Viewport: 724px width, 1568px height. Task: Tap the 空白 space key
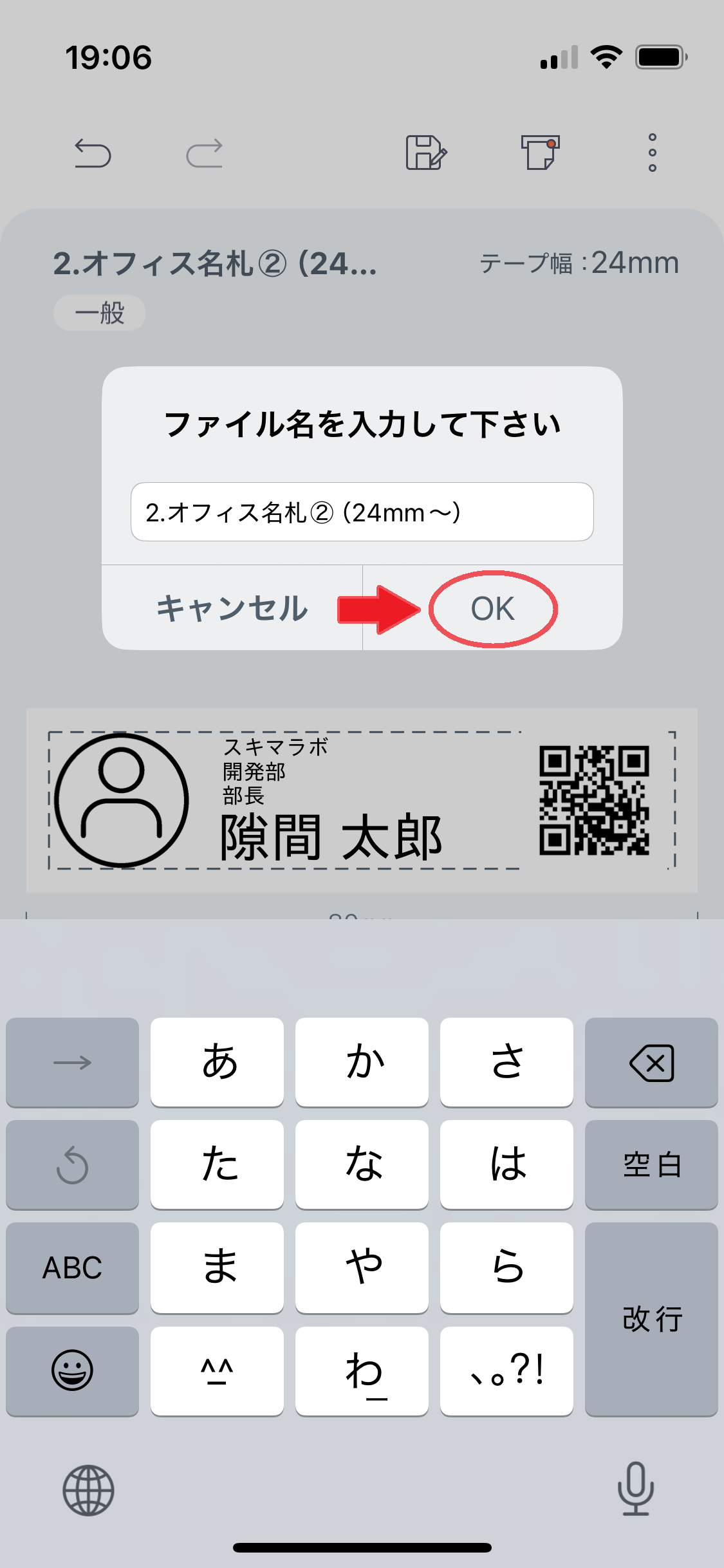(651, 1164)
